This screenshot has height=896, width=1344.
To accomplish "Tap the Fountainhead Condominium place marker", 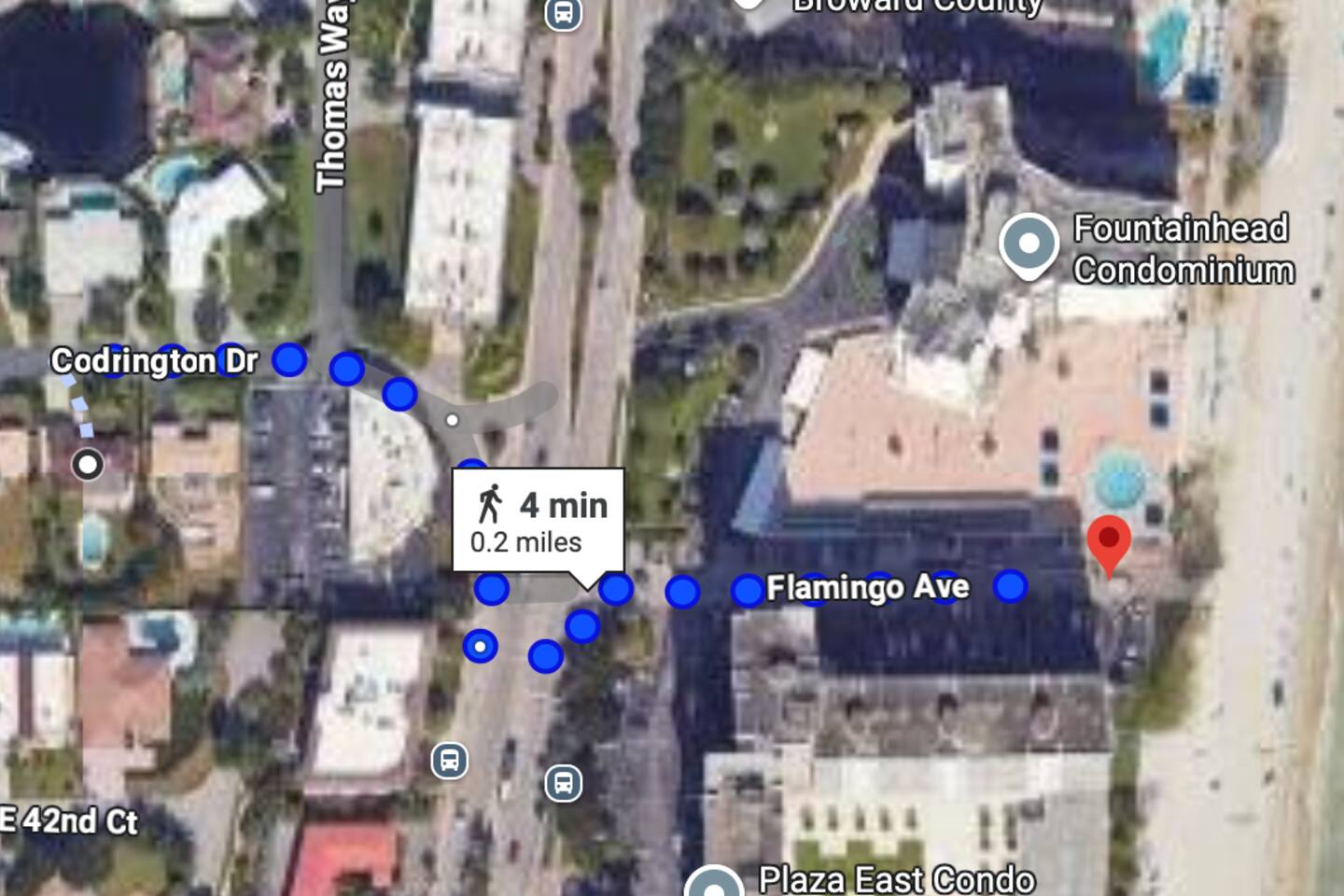I will [1029, 245].
